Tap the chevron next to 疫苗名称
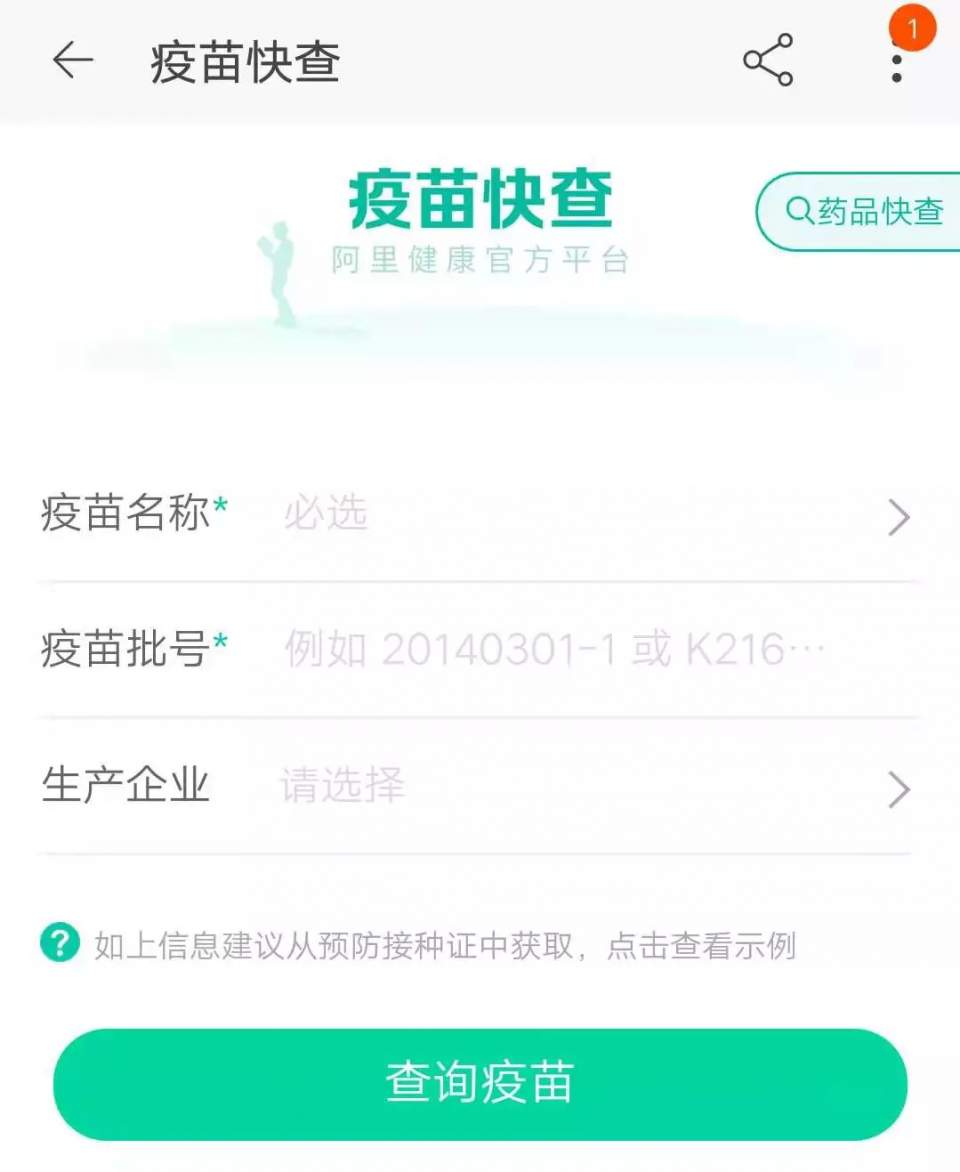Screen dimensions: 960x1172 coord(897,516)
